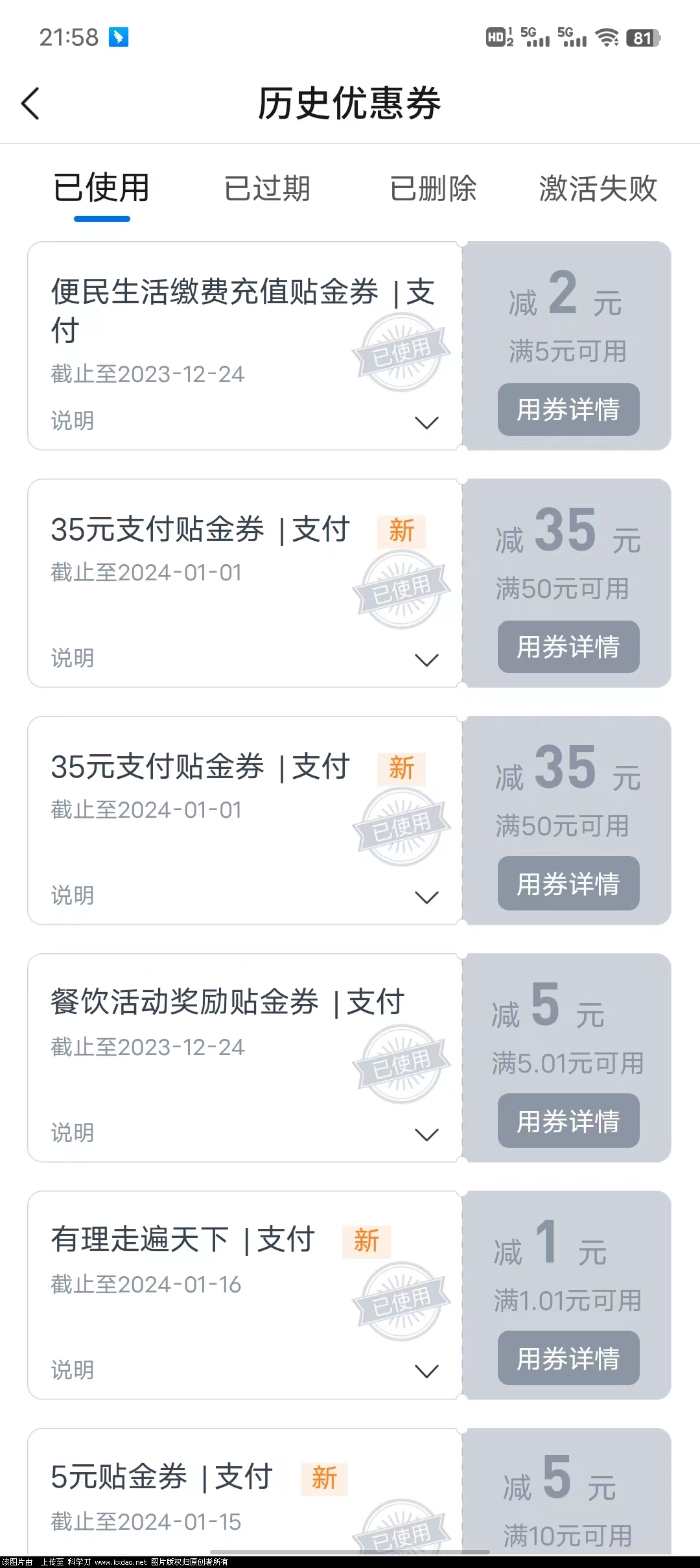The width and height of the screenshot is (700, 1568).
Task: Go back from 历史优惠券 page
Action: tap(30, 104)
